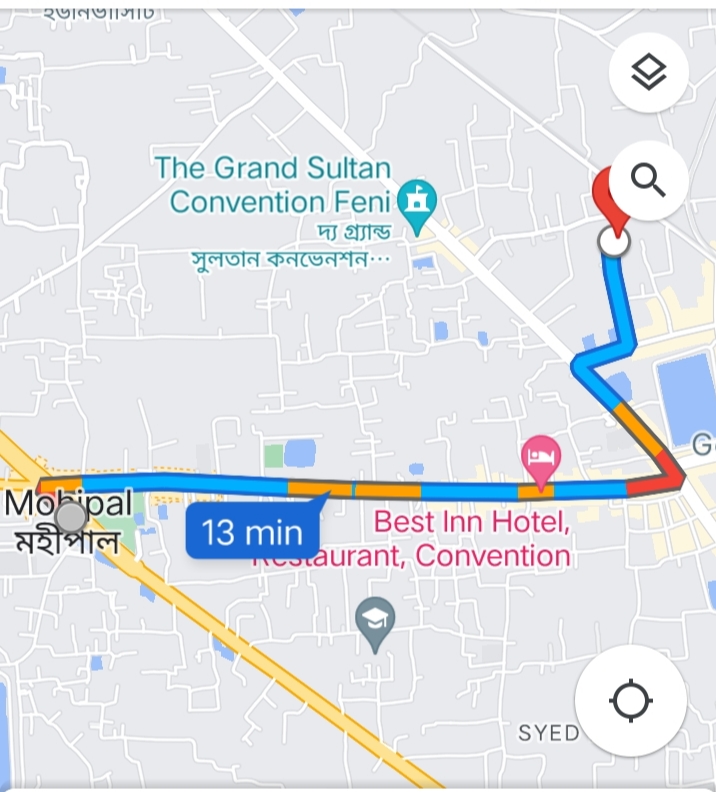Center map on my location

(x=631, y=699)
